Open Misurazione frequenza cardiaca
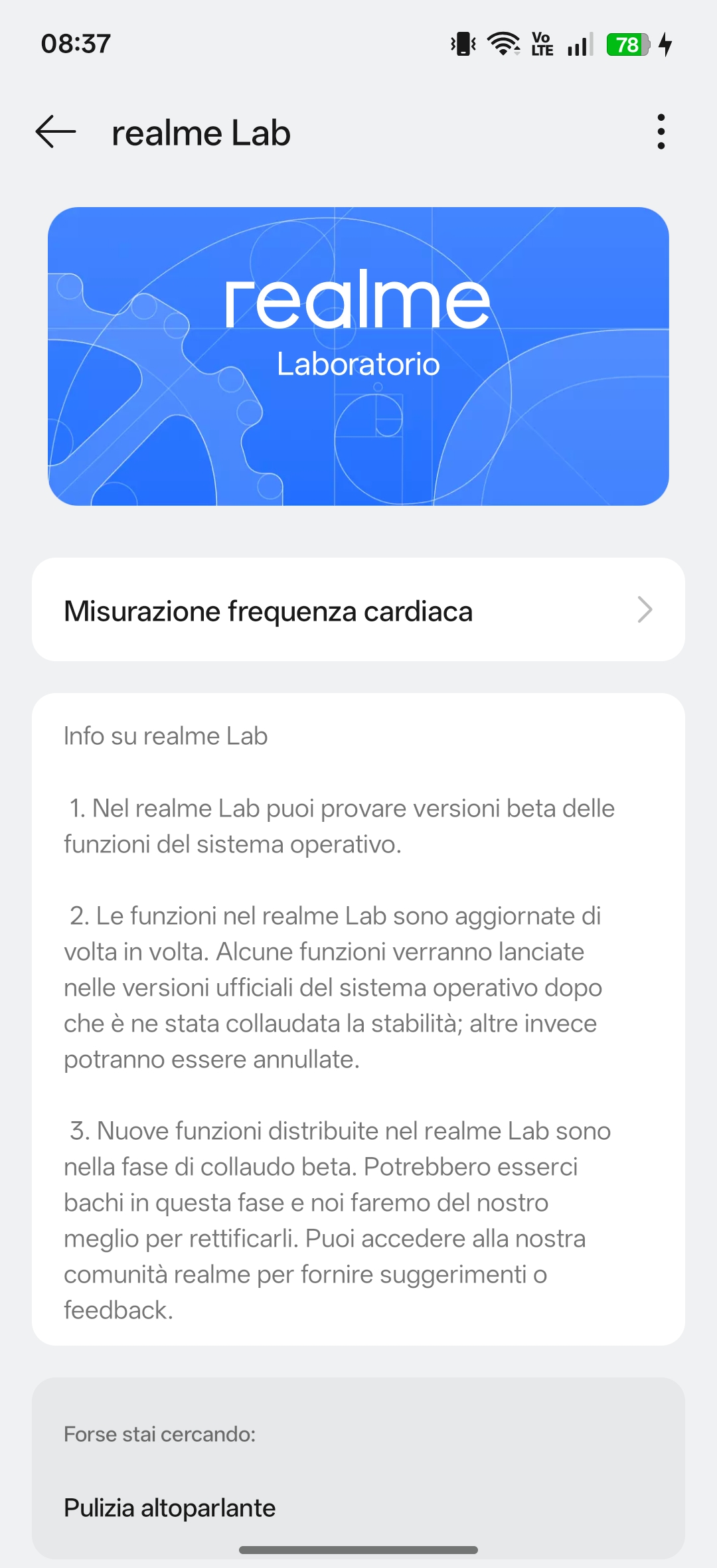 (358, 610)
